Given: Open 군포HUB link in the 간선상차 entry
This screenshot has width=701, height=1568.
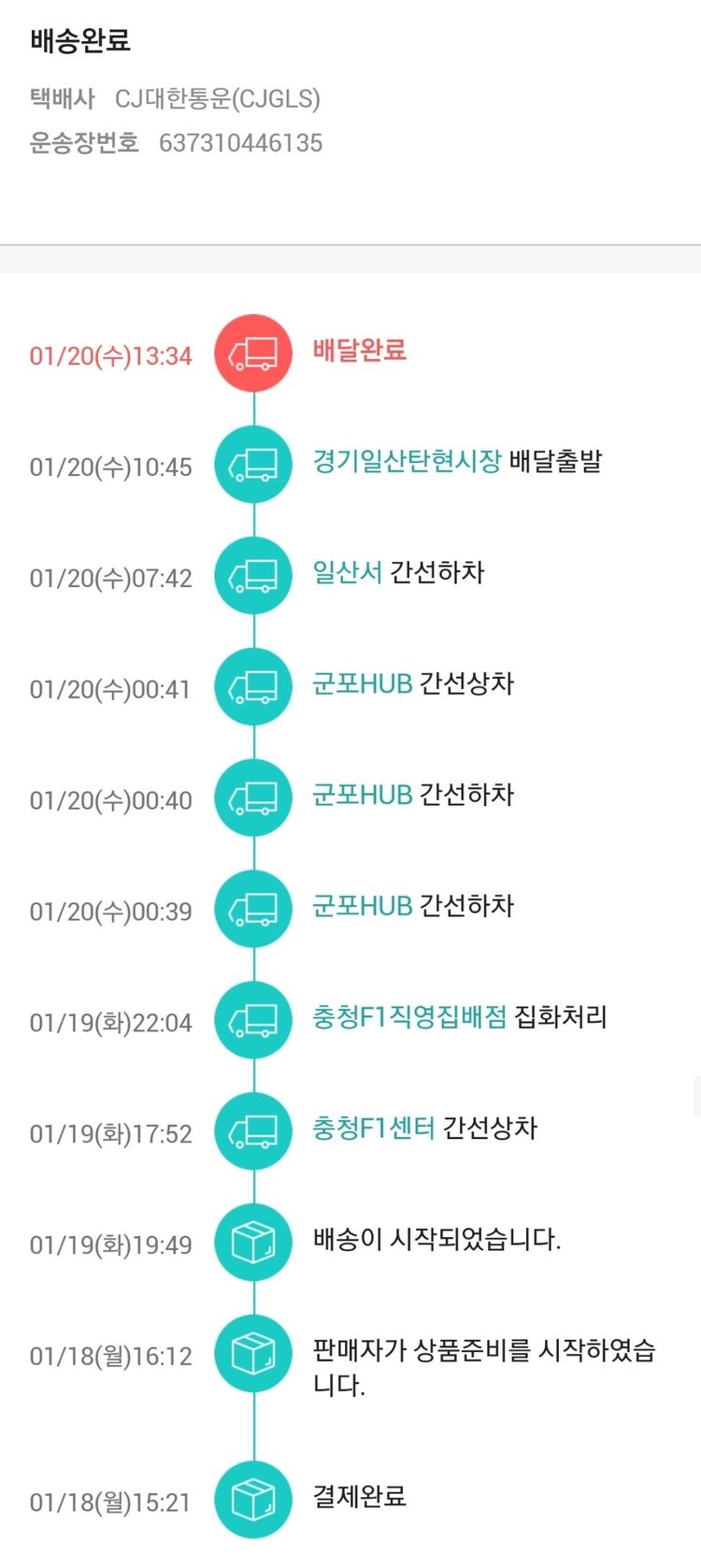Looking at the screenshot, I should (x=362, y=683).
